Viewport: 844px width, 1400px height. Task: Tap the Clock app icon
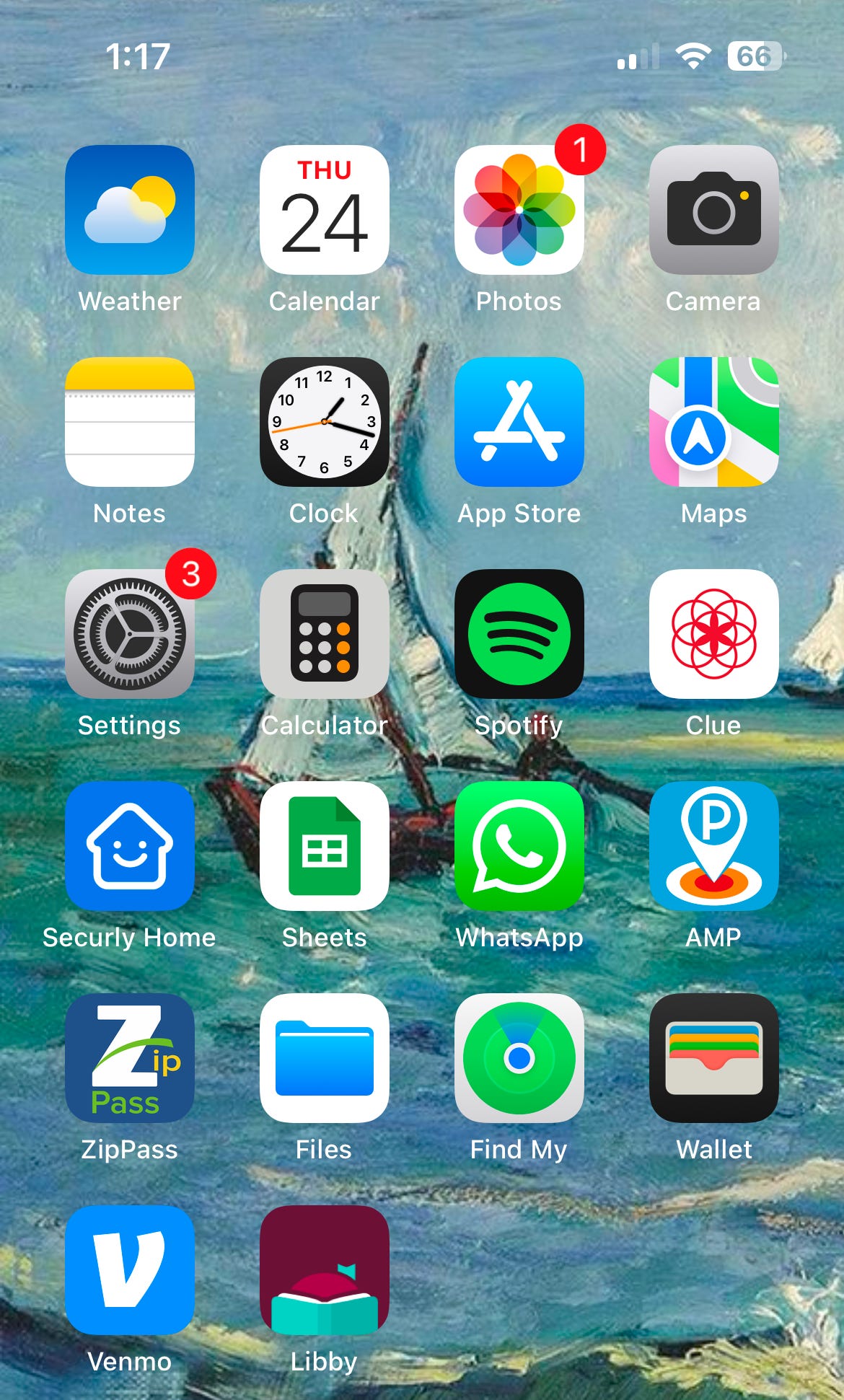pyautogui.click(x=325, y=422)
